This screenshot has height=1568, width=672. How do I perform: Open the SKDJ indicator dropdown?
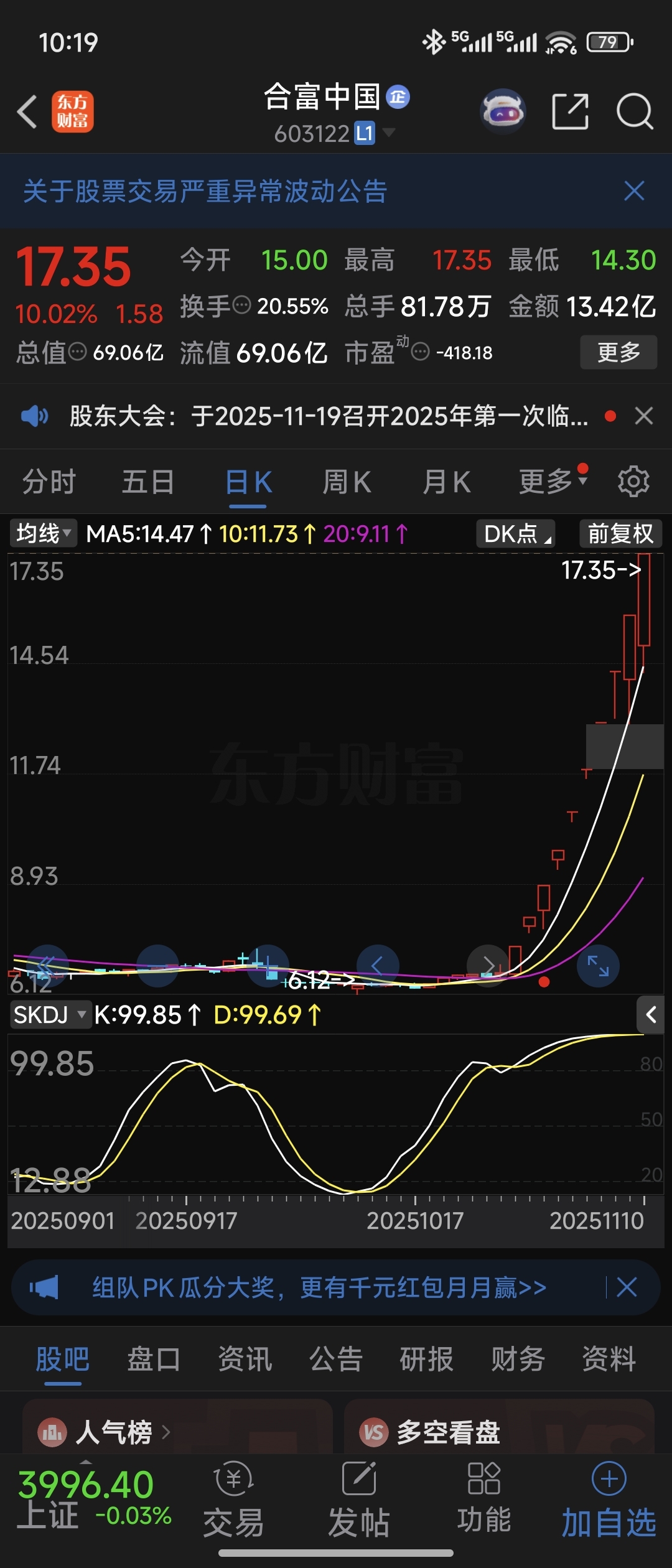[x=50, y=1015]
